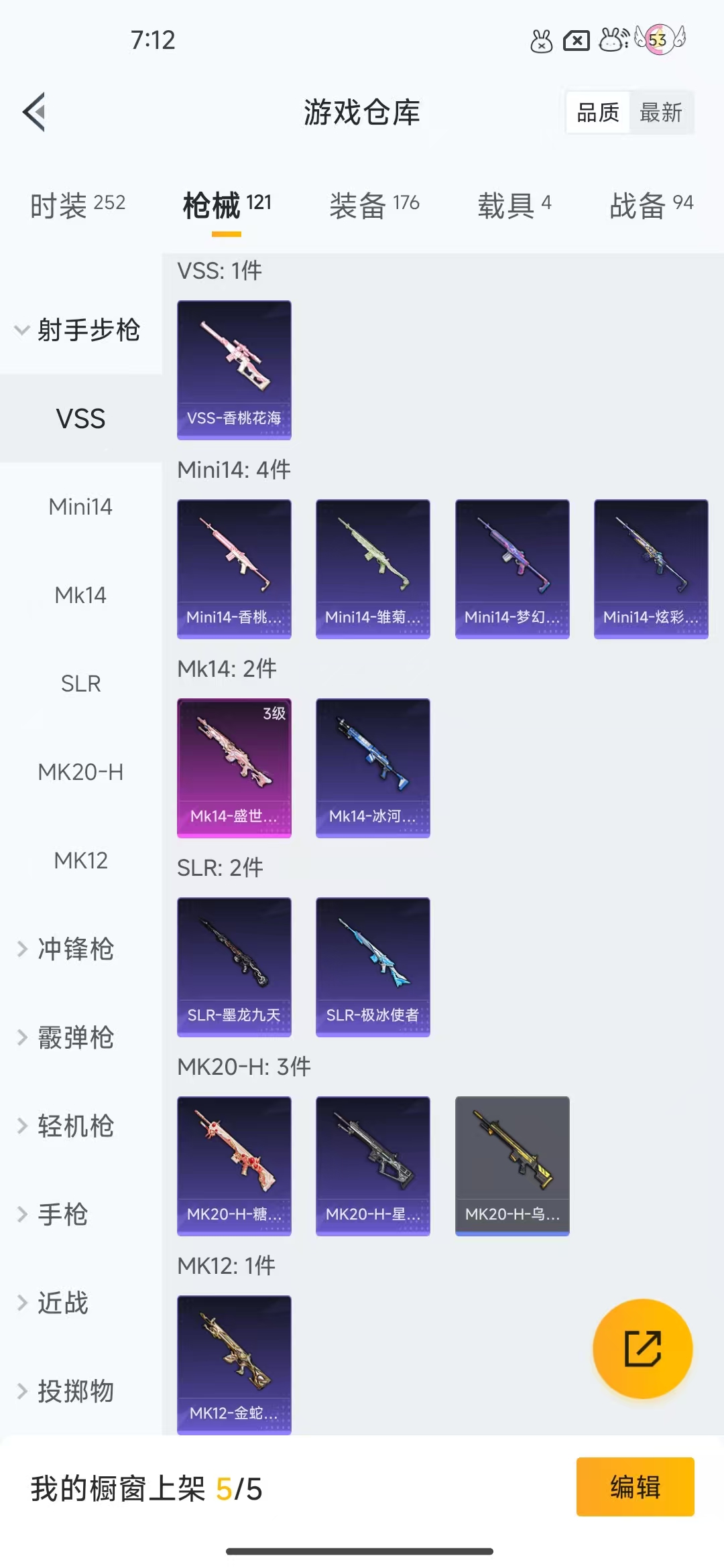Expand the 霰弹枪 category

(74, 1037)
